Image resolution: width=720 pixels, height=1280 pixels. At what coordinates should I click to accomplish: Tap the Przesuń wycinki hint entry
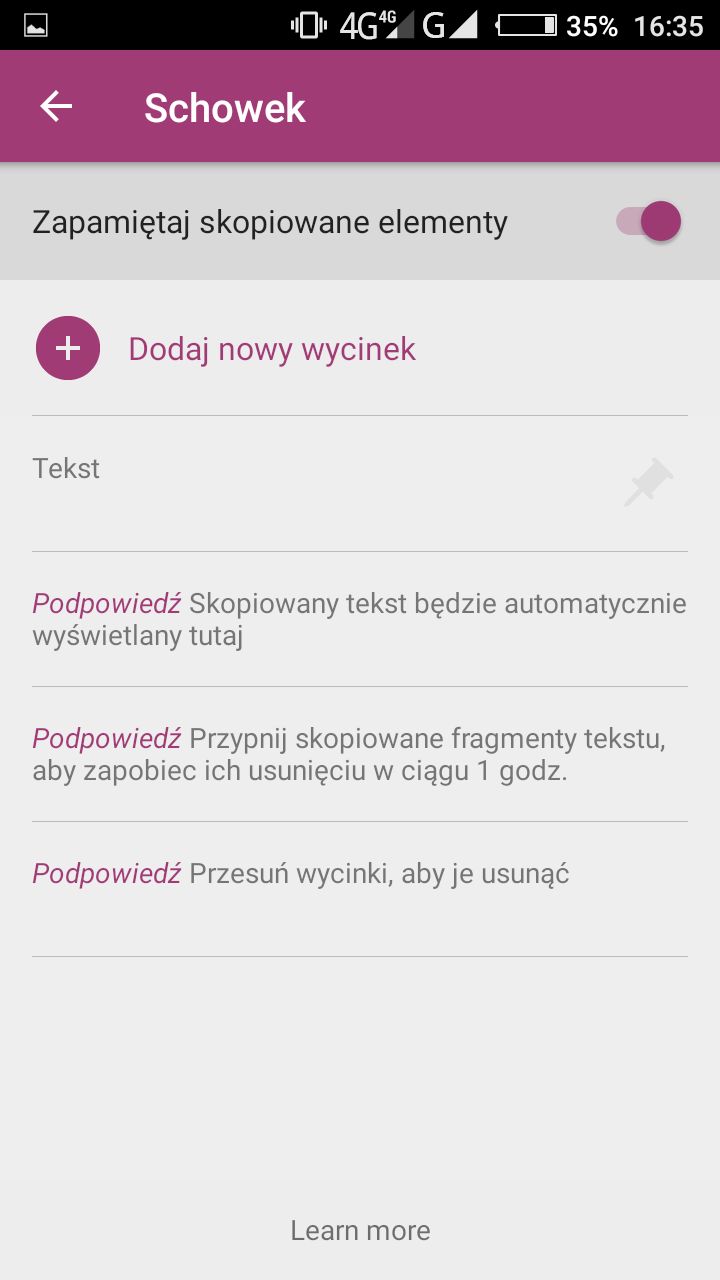(x=300, y=873)
